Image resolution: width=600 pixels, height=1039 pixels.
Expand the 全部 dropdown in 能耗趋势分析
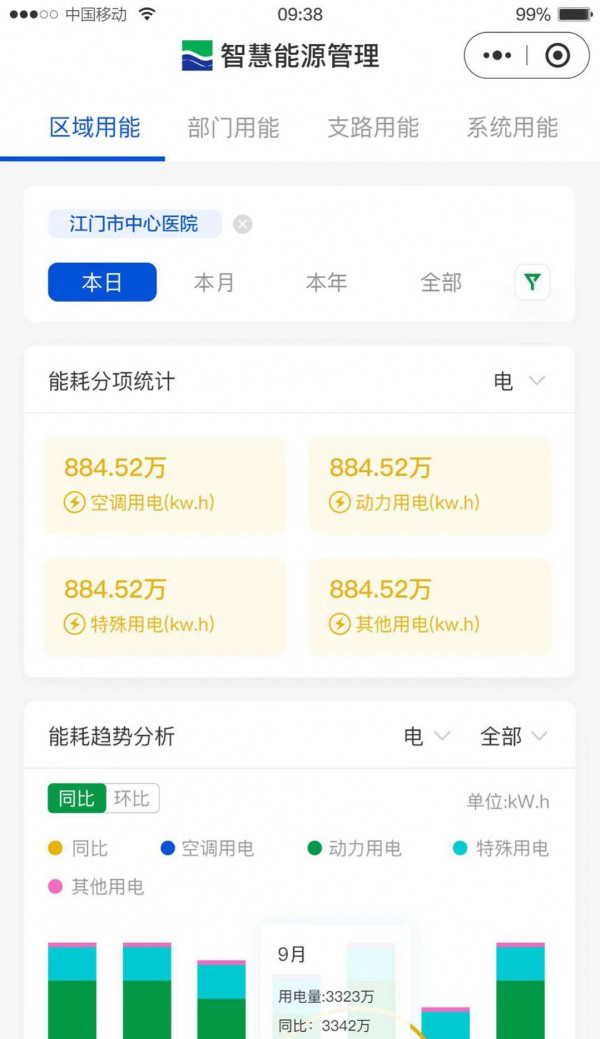[x=514, y=736]
